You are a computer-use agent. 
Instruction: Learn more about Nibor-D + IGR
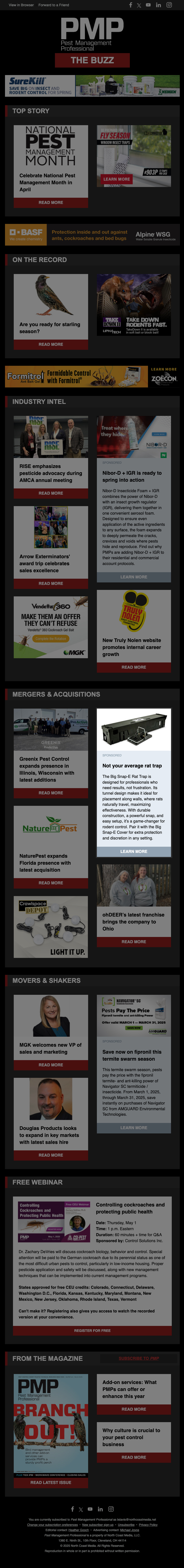tap(133, 576)
